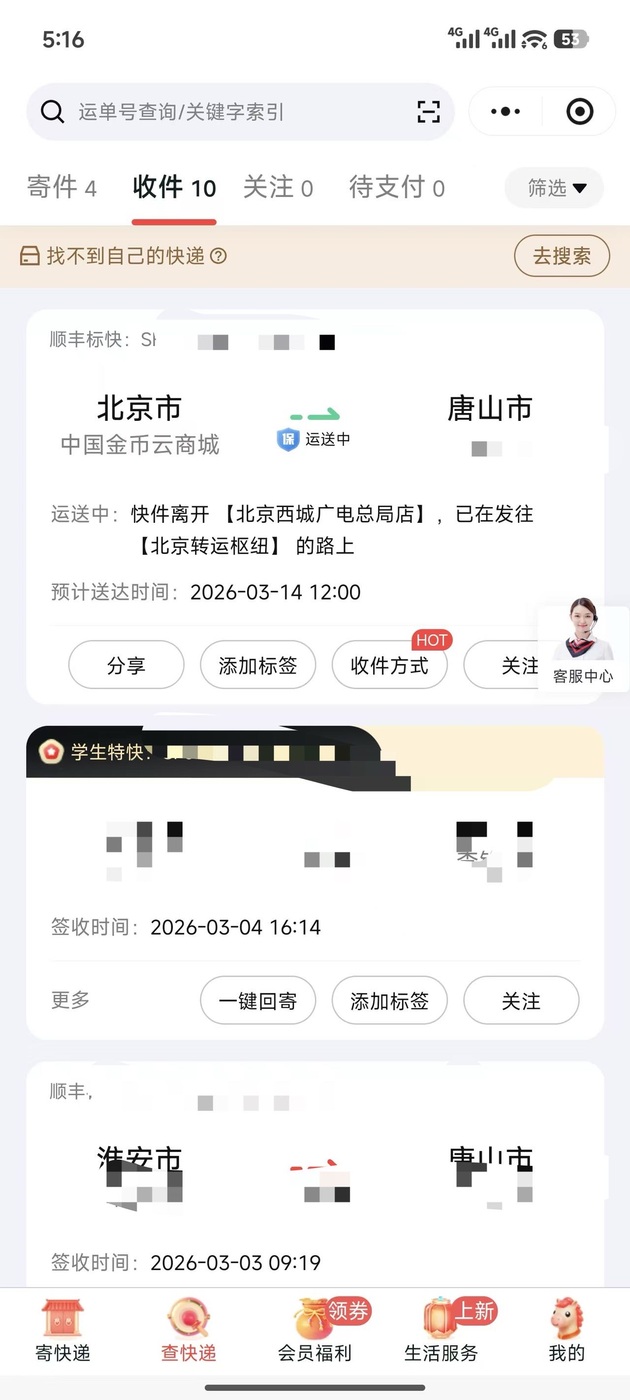
Task: Switch to the 待支付 tab
Action: click(396, 188)
